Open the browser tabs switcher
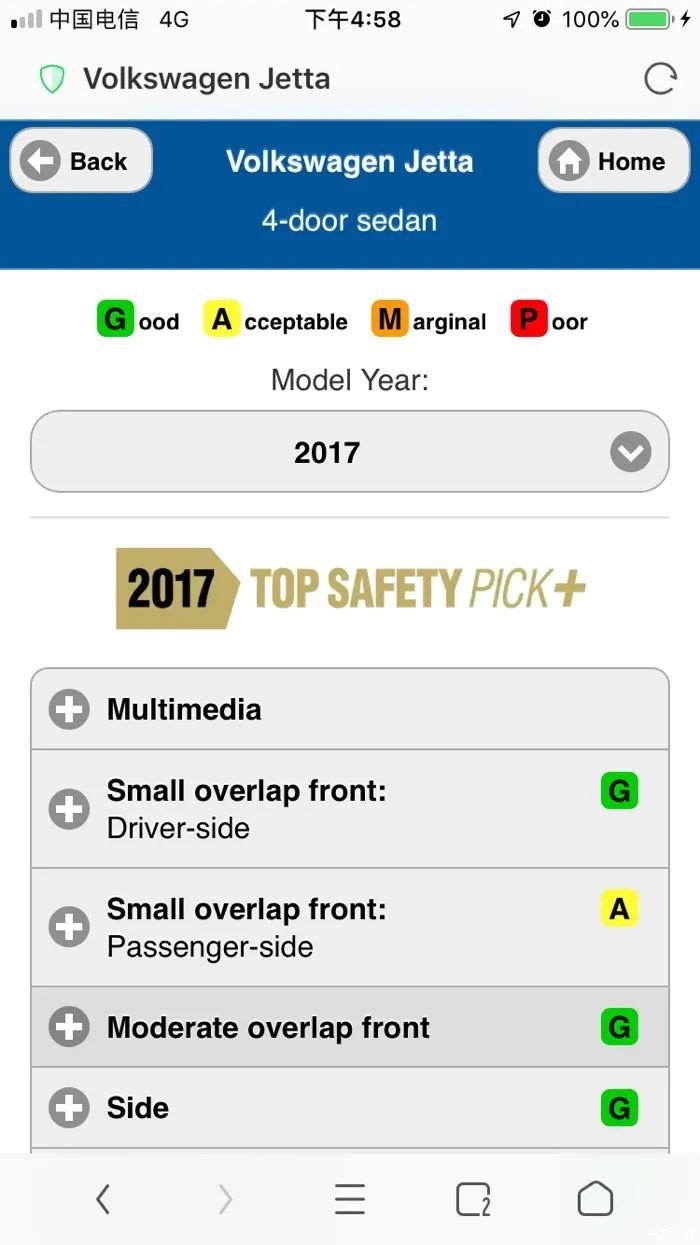This screenshot has width=700, height=1245. click(473, 1198)
